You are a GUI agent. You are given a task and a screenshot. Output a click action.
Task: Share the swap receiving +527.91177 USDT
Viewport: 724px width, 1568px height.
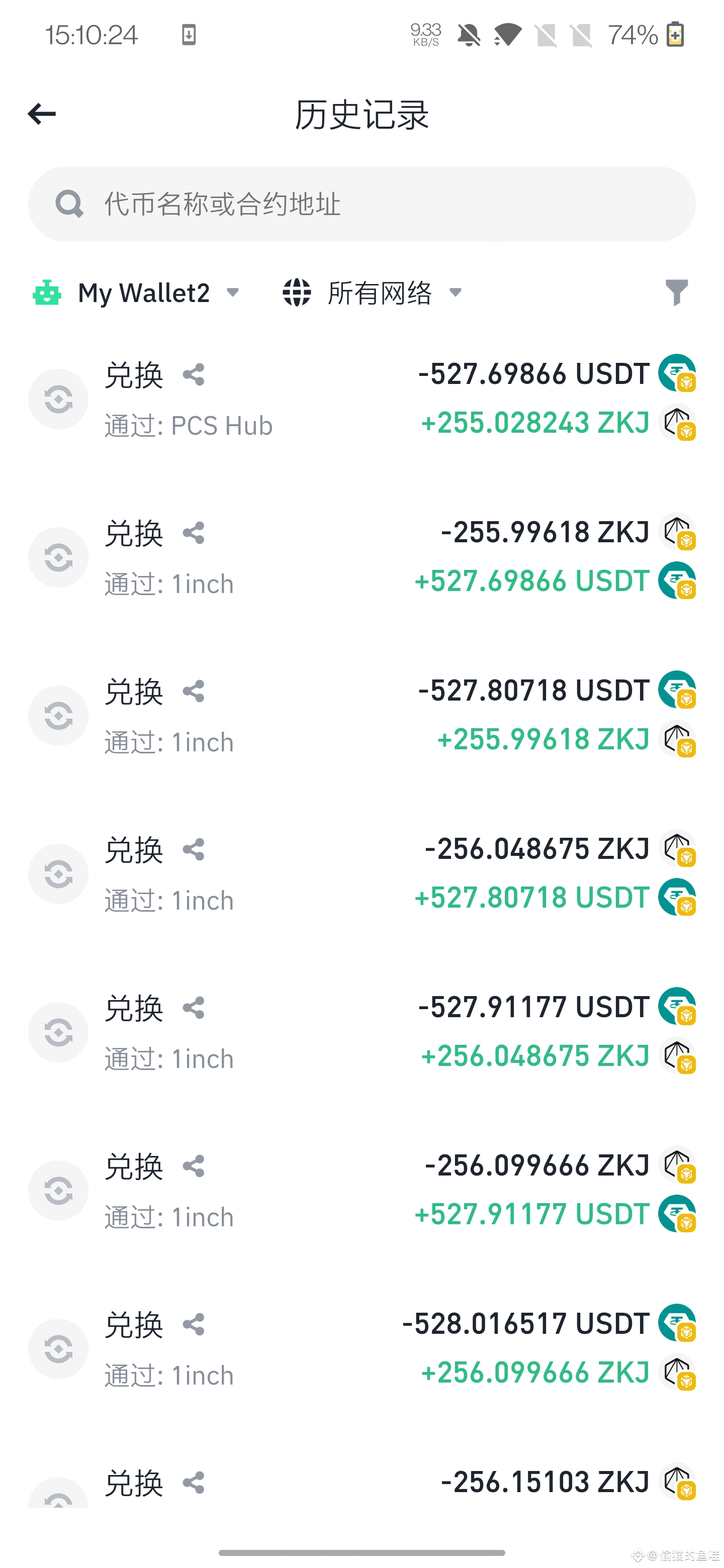pyautogui.click(x=194, y=1165)
